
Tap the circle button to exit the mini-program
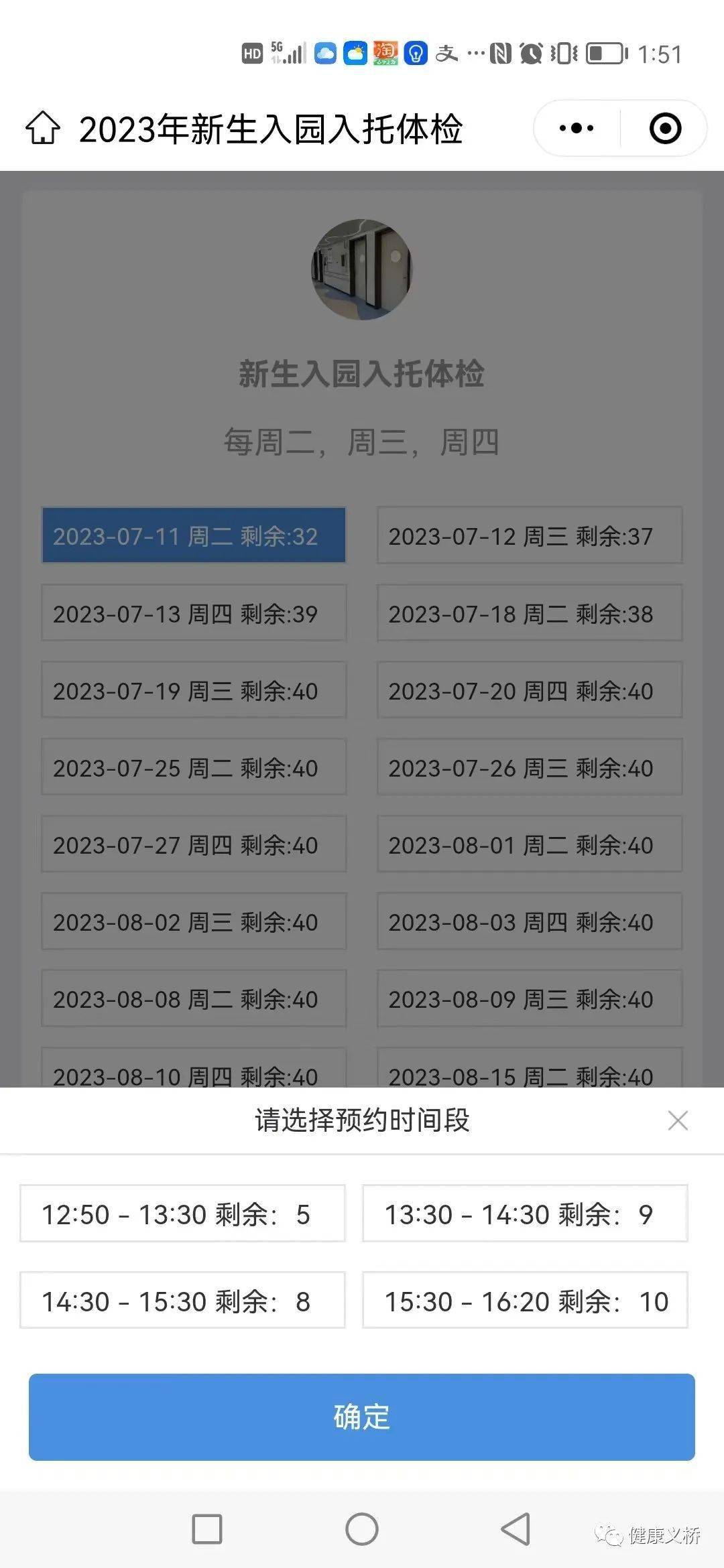(665, 127)
